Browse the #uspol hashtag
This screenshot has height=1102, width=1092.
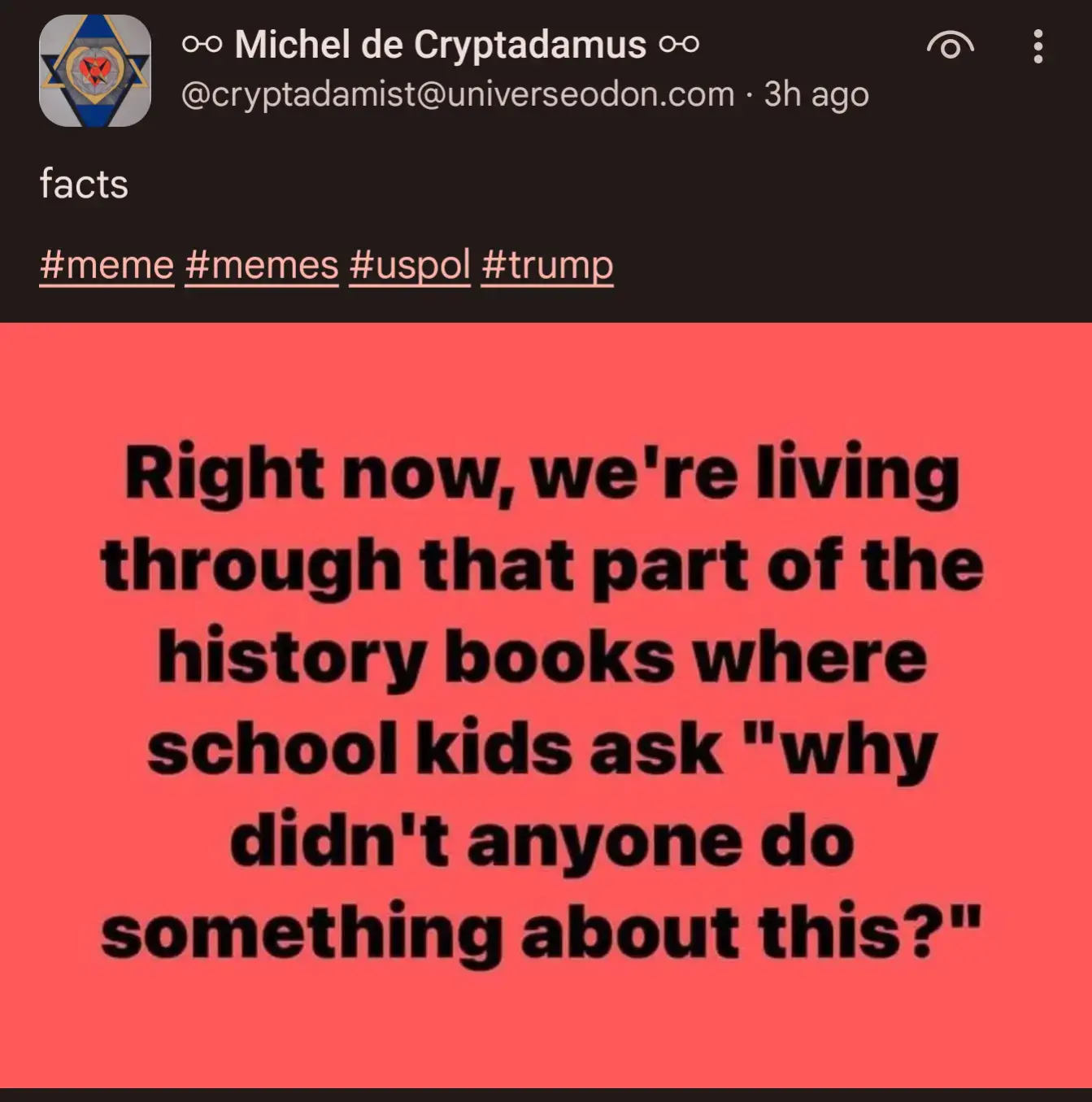point(410,265)
